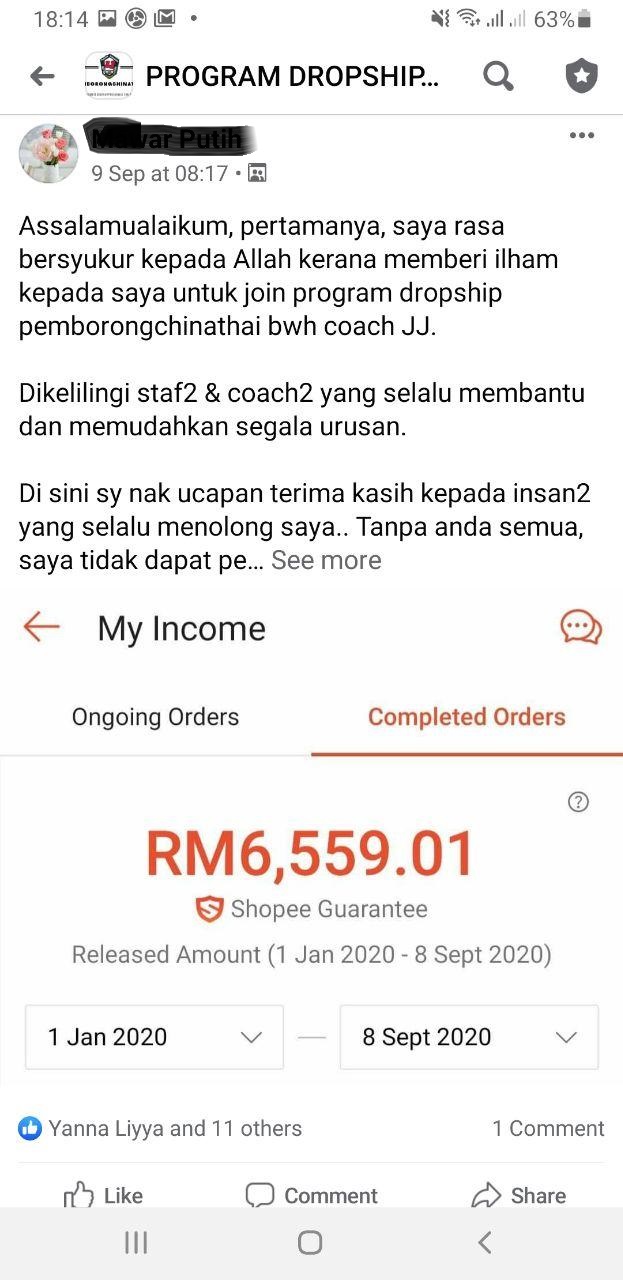Open the group title in header
623x1280 pixels.
[x=291, y=76]
